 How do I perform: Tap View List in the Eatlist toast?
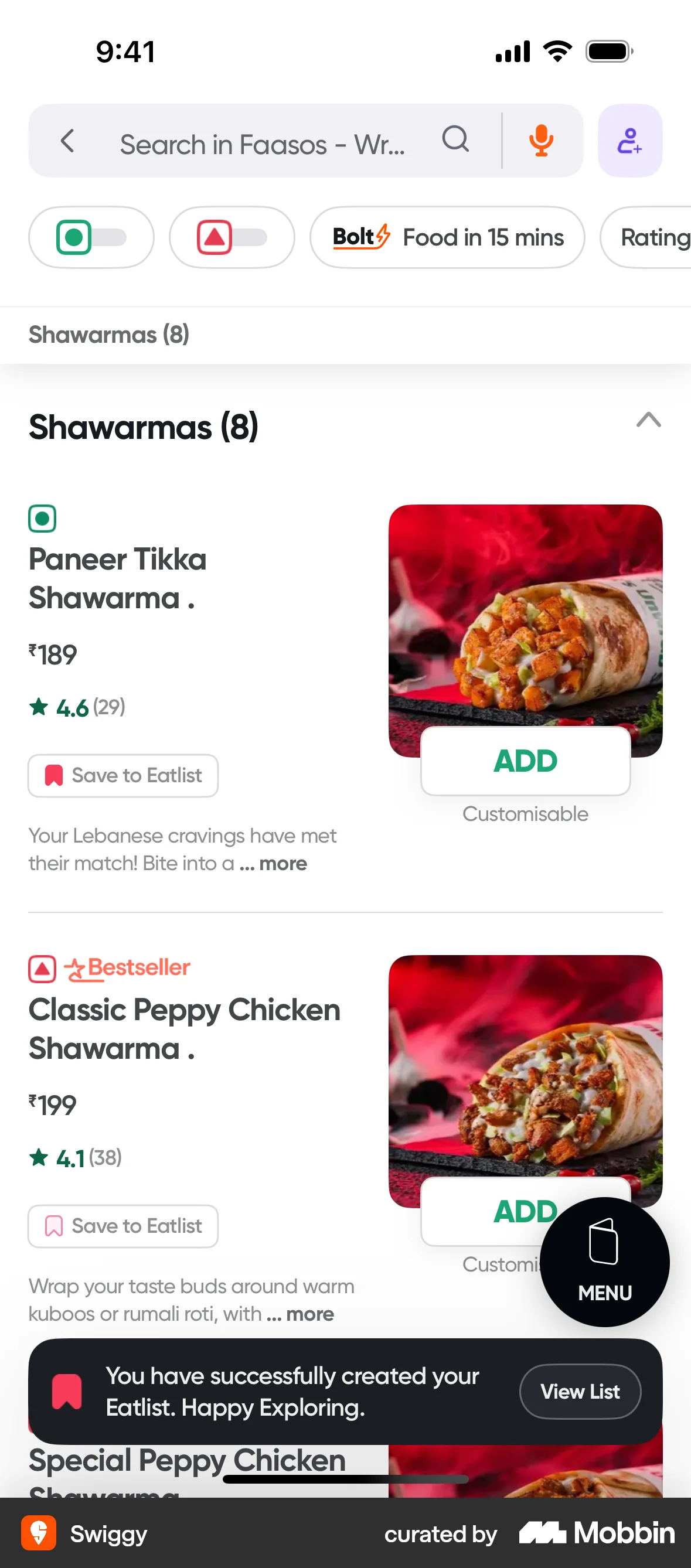[x=580, y=1392]
